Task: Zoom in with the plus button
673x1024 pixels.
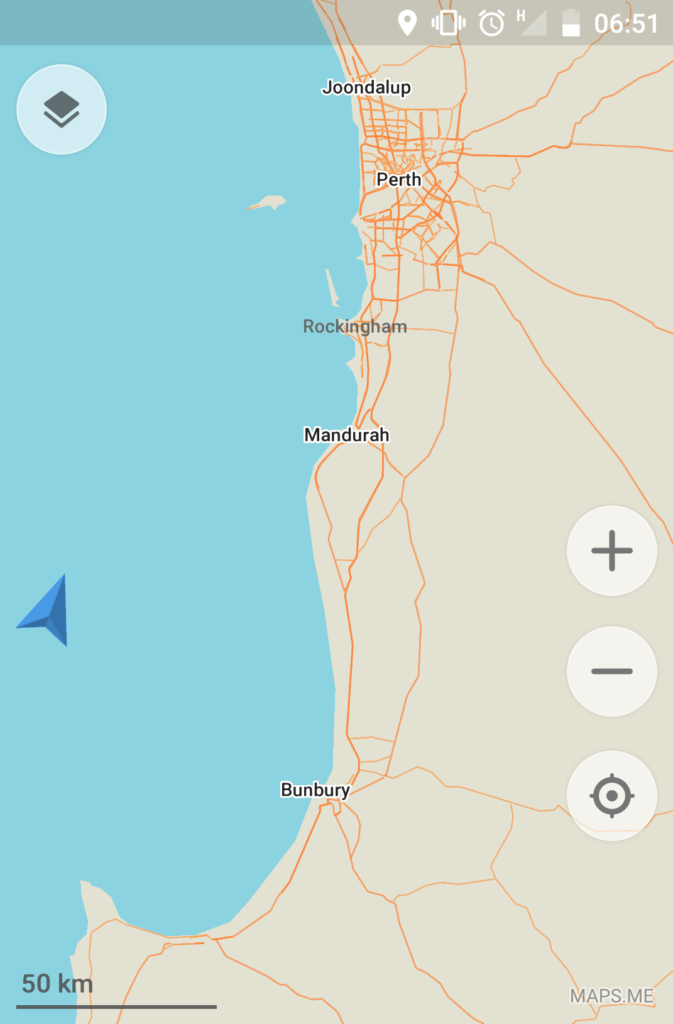Action: 611,551
